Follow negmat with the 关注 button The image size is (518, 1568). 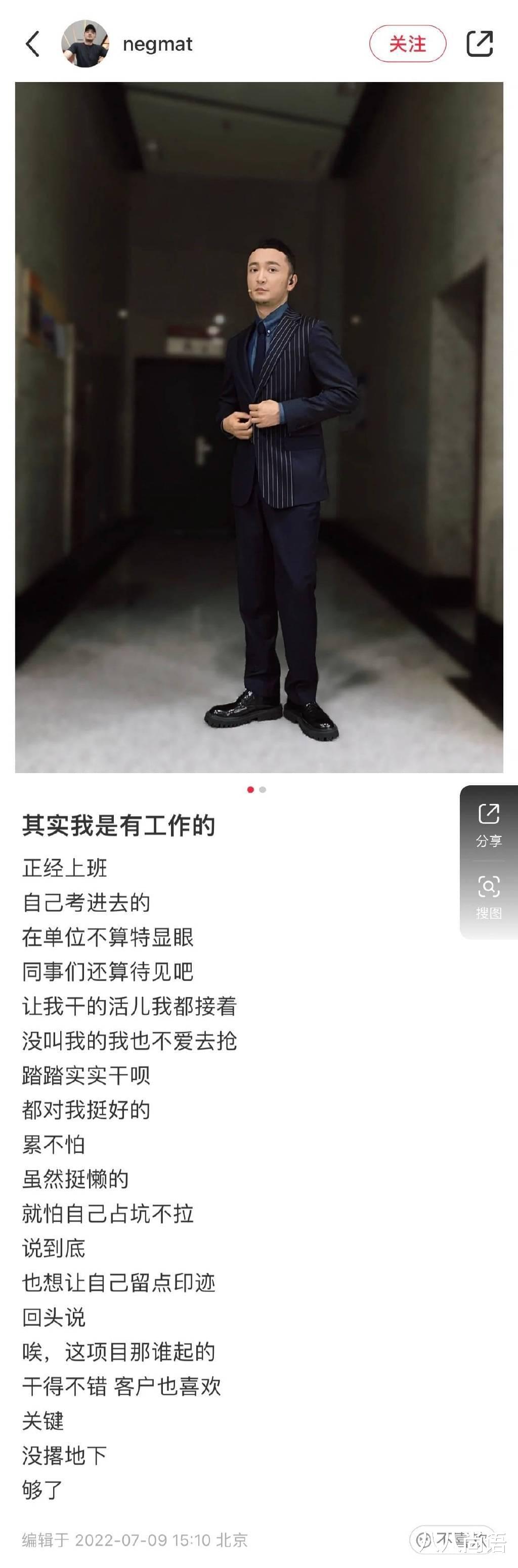407,44
